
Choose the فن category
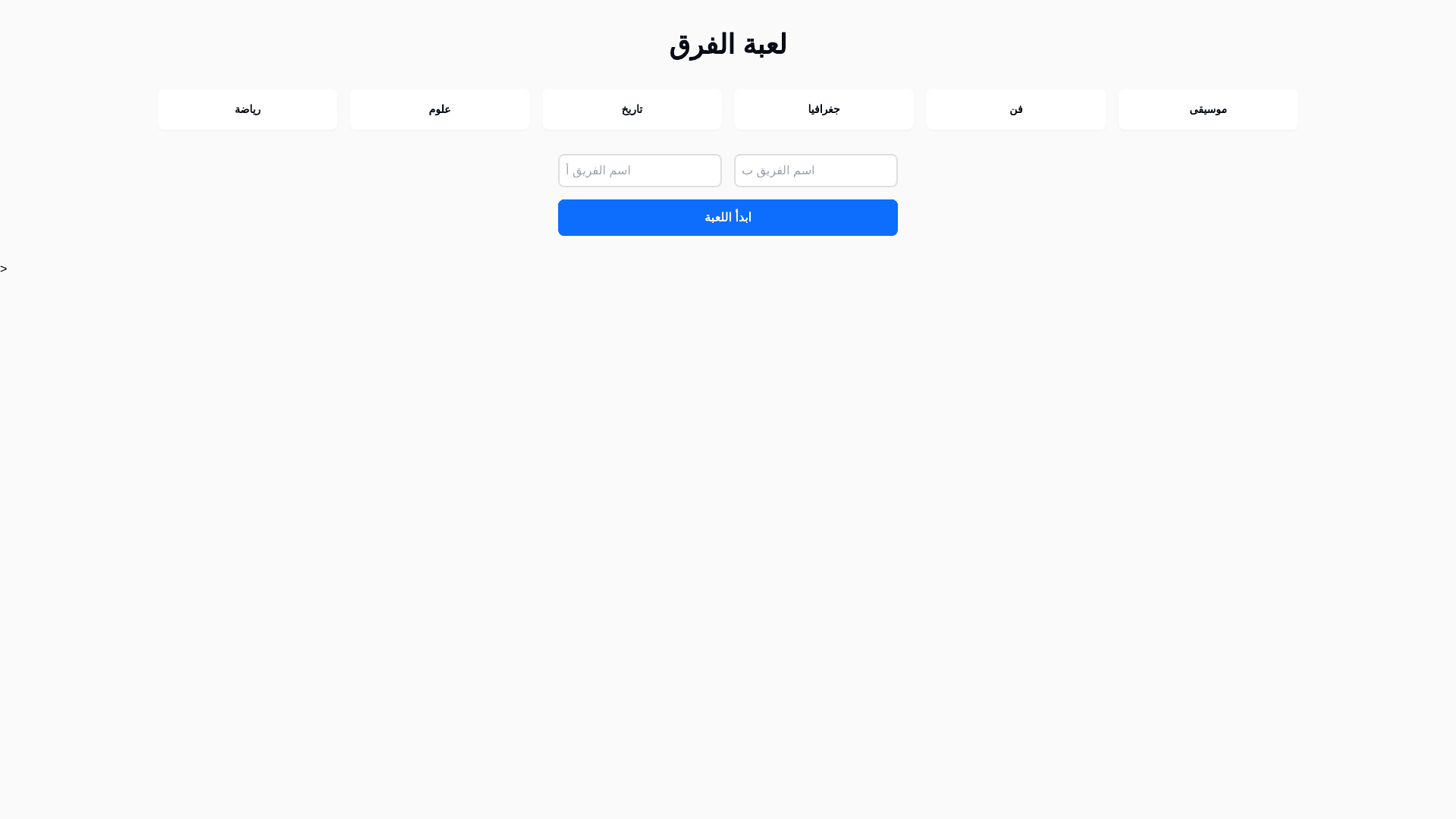[x=1015, y=109]
